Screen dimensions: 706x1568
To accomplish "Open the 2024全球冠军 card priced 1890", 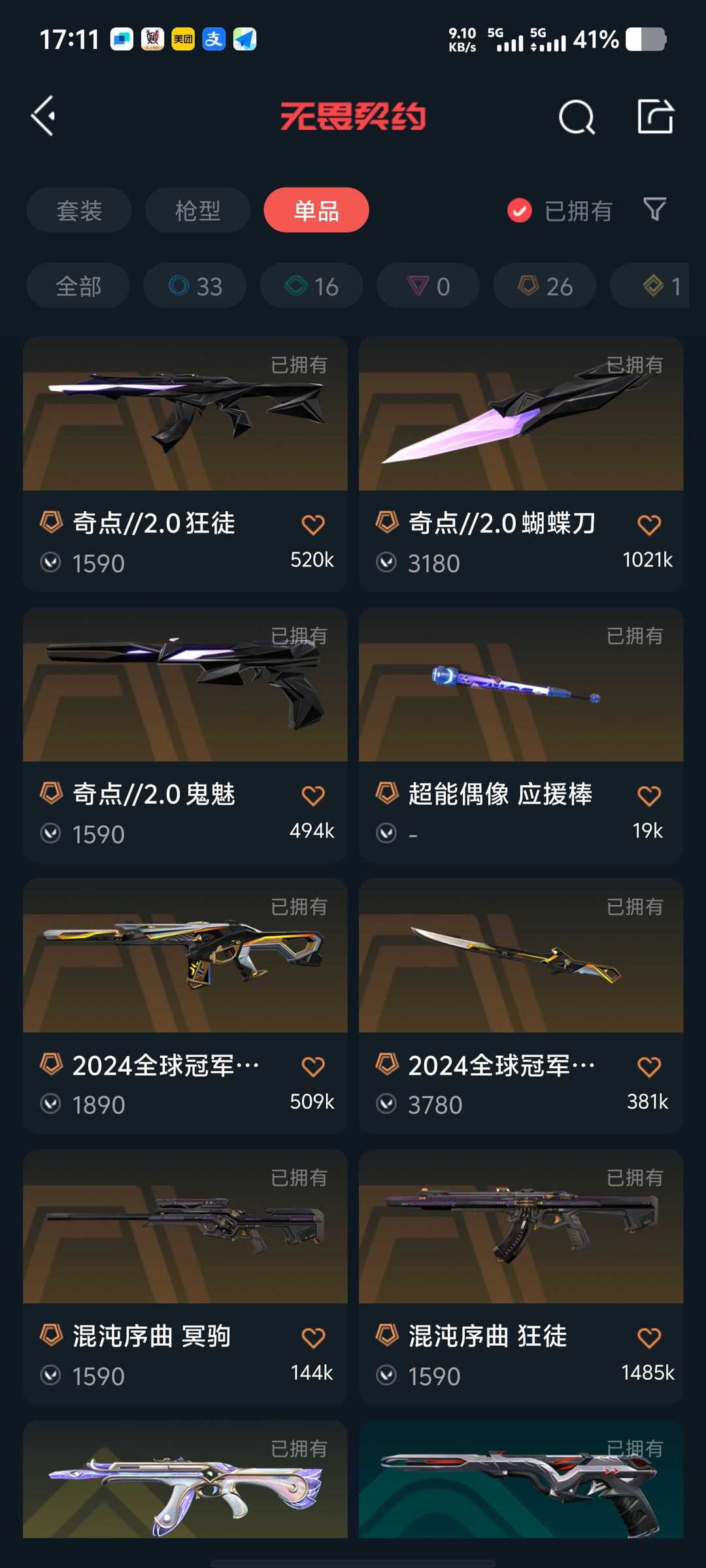I will click(x=185, y=1006).
